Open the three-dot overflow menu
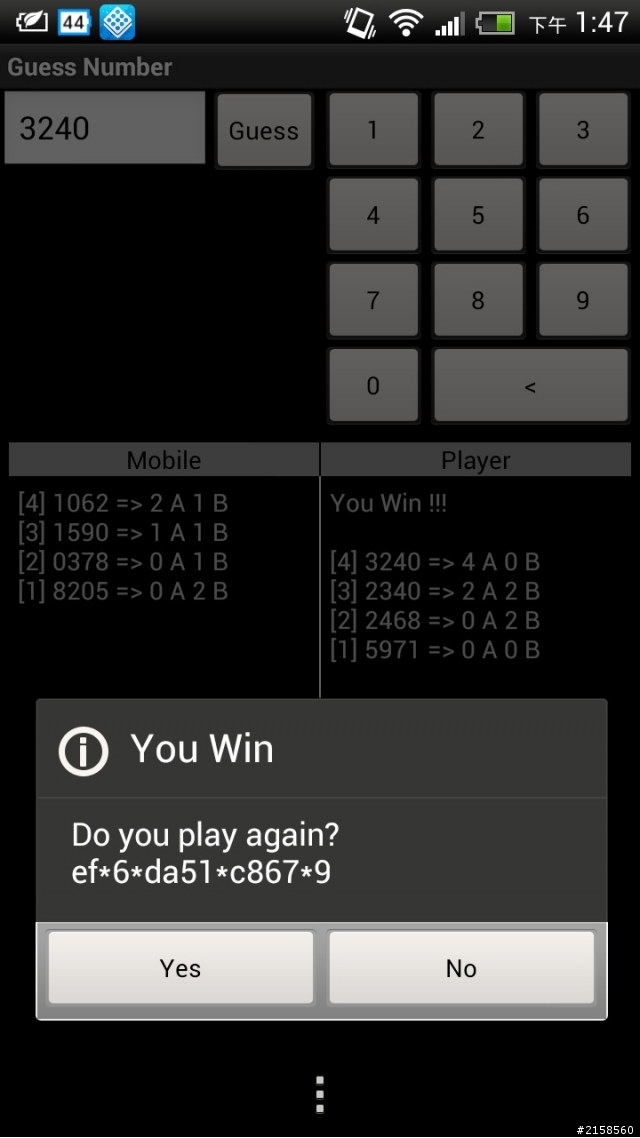 coord(320,1095)
